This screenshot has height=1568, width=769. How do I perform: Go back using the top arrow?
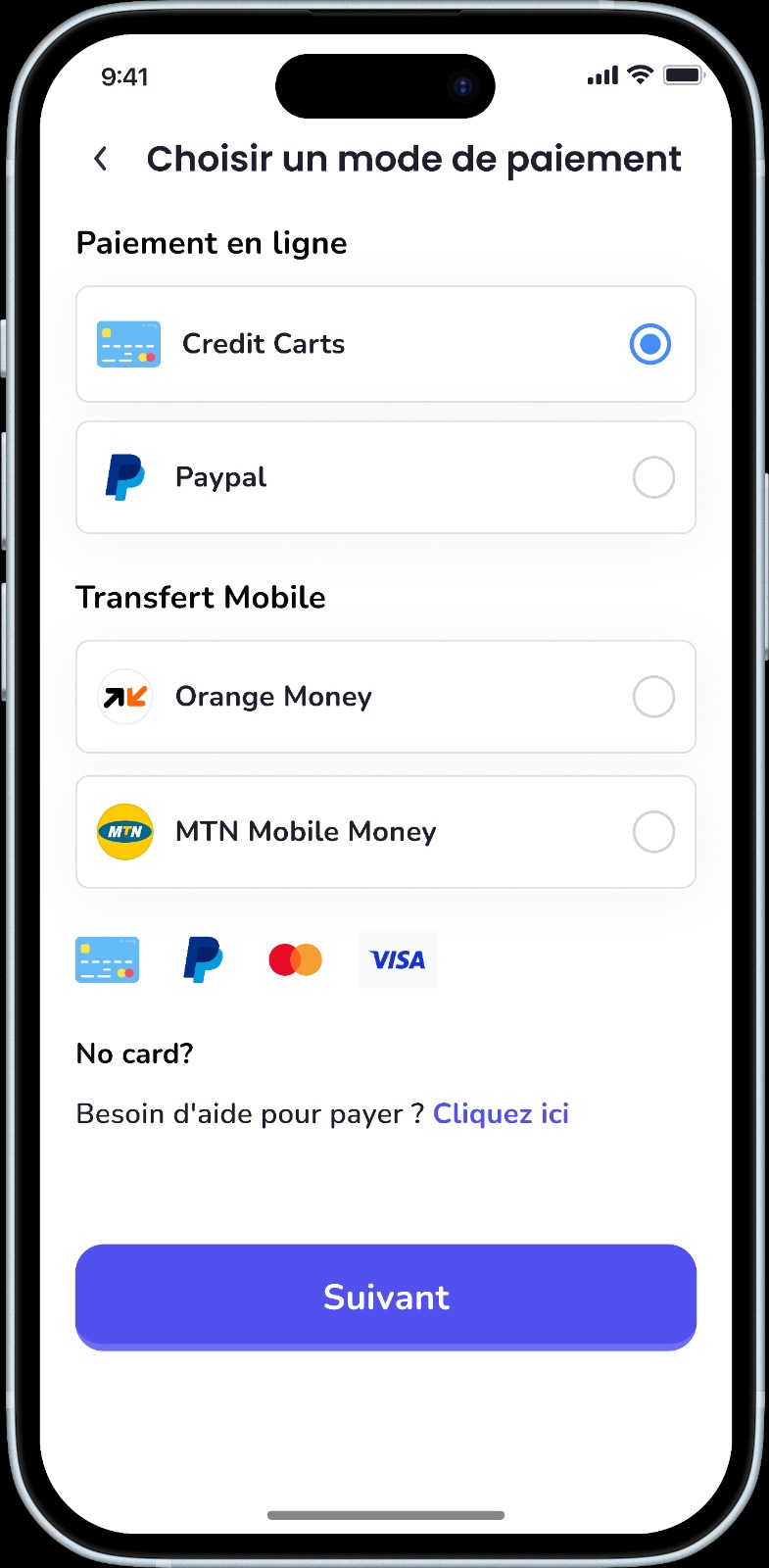tap(101, 159)
